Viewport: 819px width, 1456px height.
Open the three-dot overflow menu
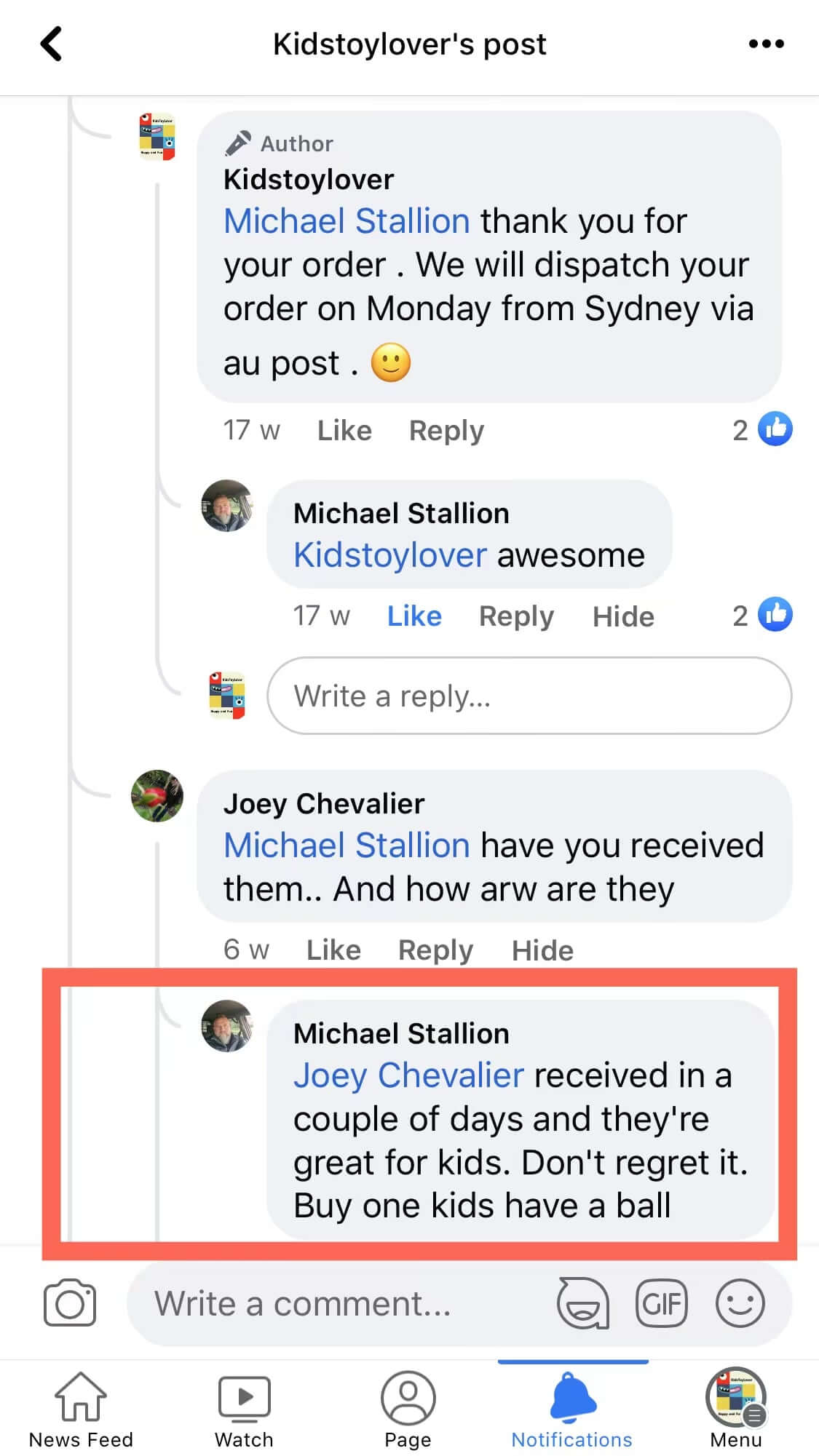tap(766, 44)
